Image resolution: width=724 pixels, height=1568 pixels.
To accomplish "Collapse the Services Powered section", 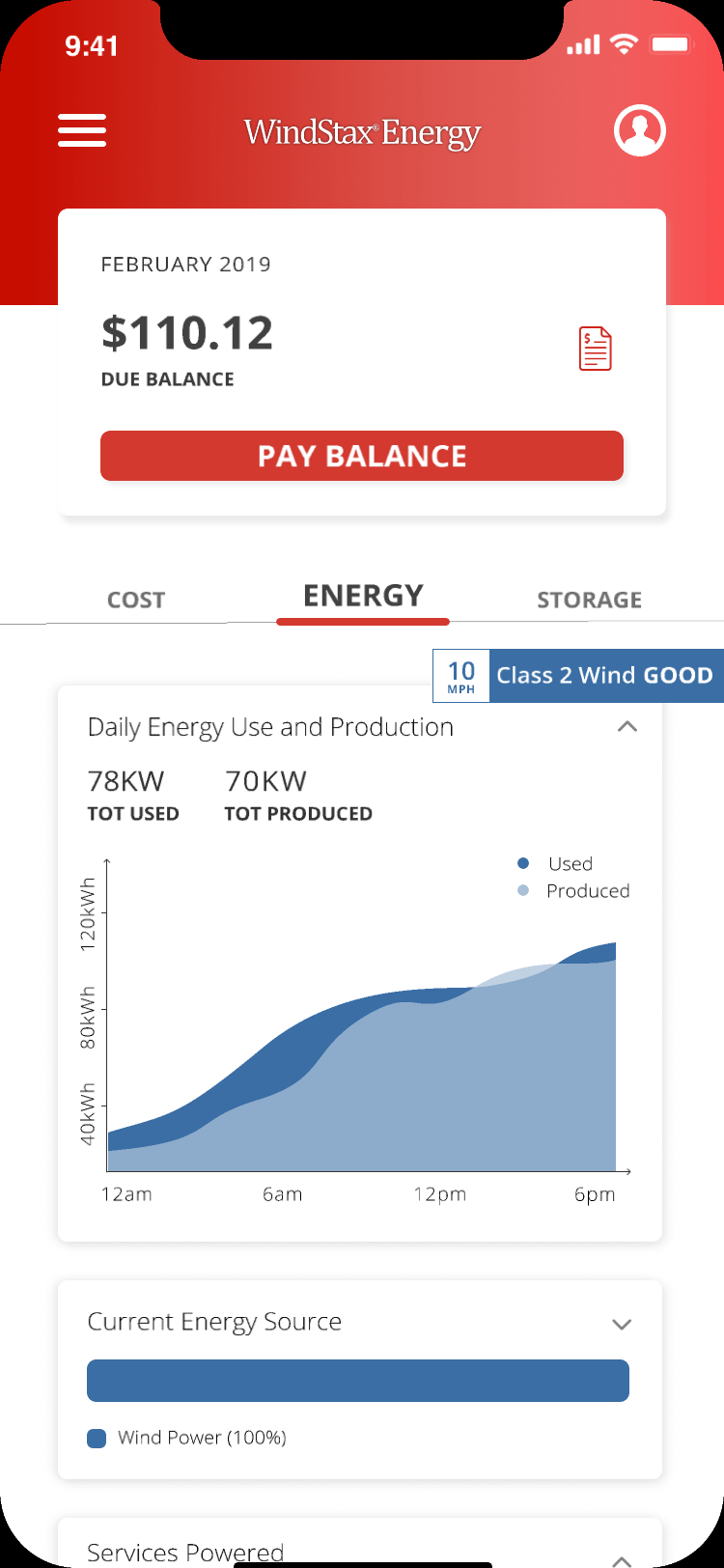I will pos(622,1556).
